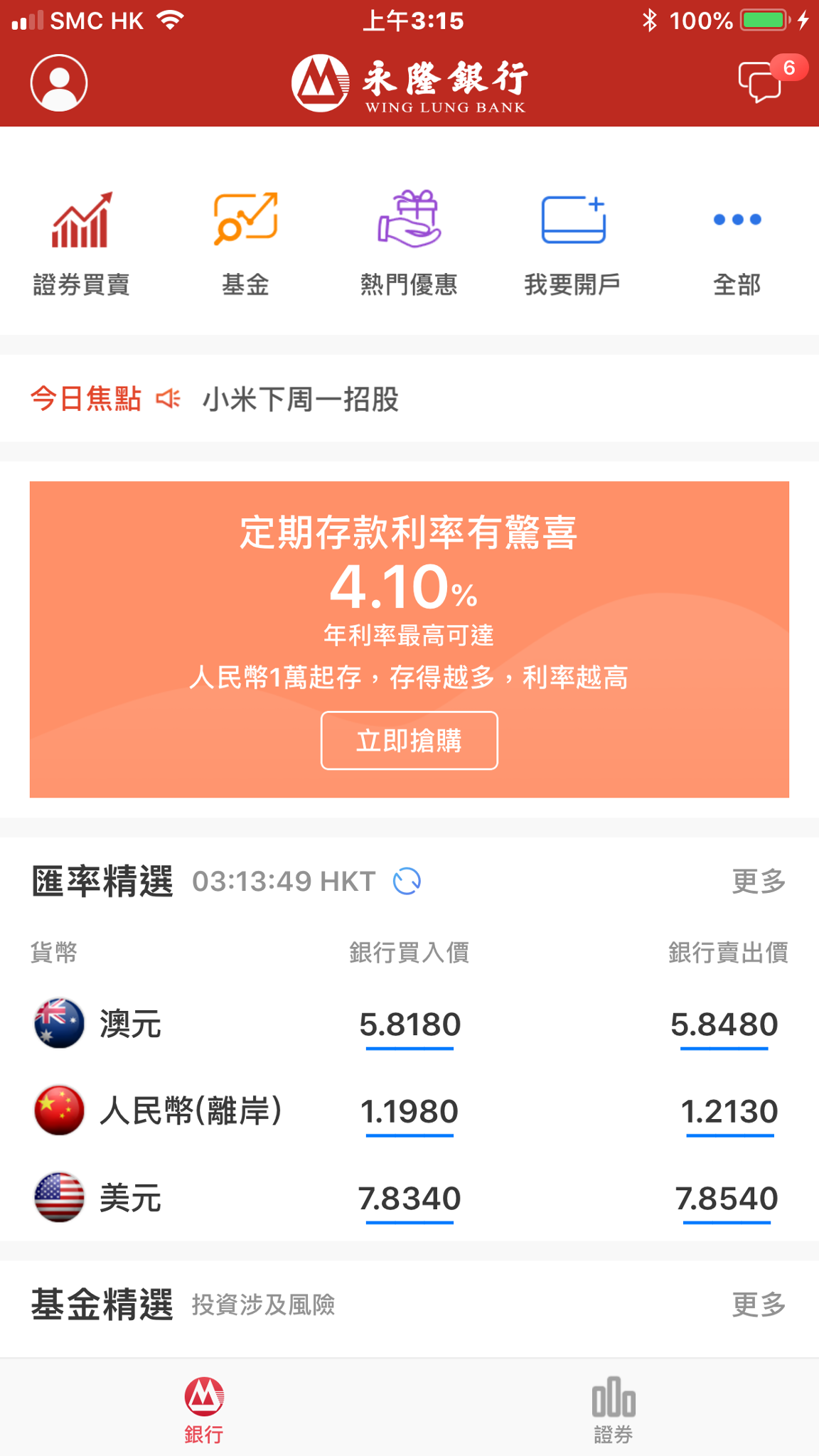
Task: Tap 澳元 bank buy price 5.8180
Action: [409, 1025]
